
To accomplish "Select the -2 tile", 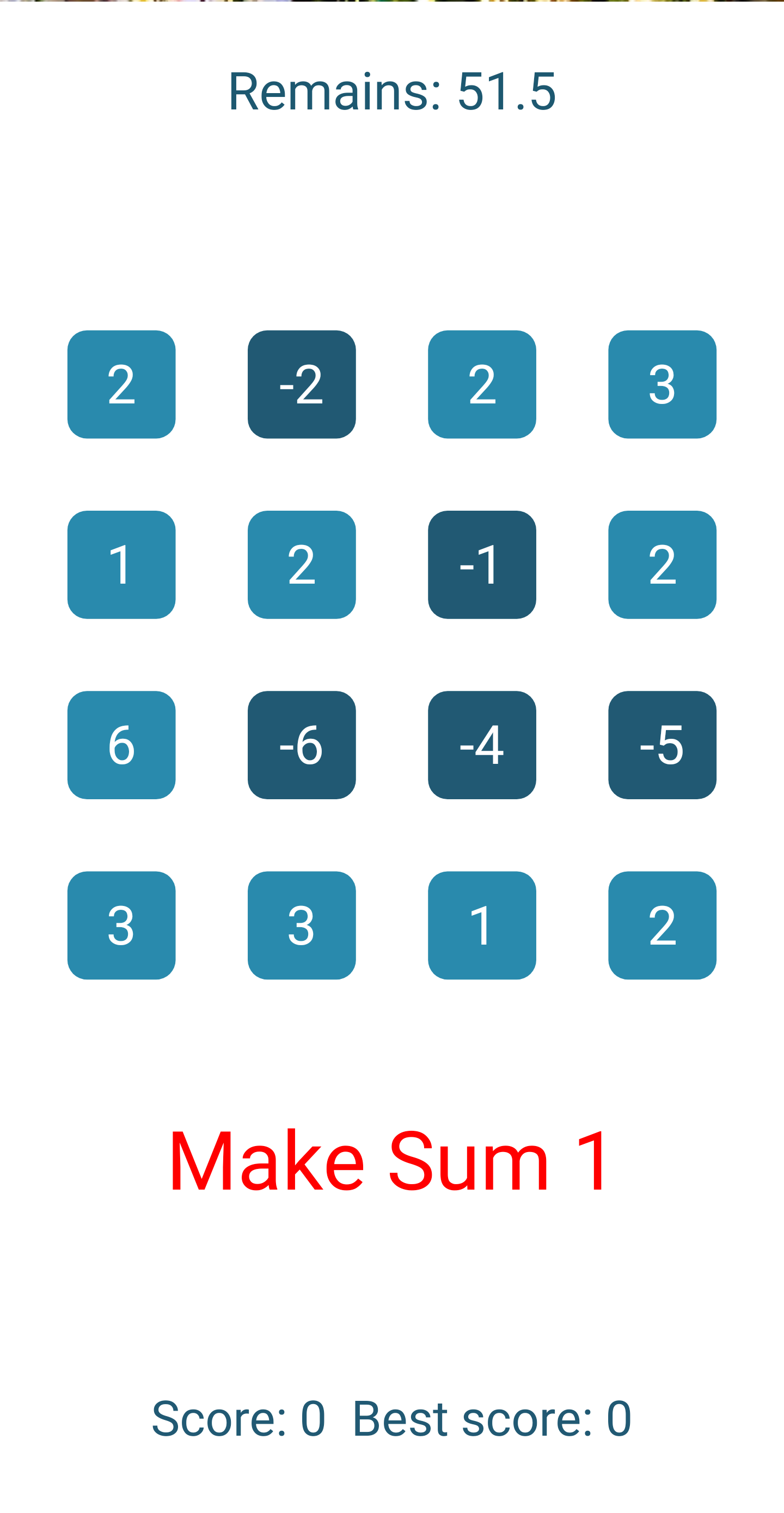I will click(301, 384).
